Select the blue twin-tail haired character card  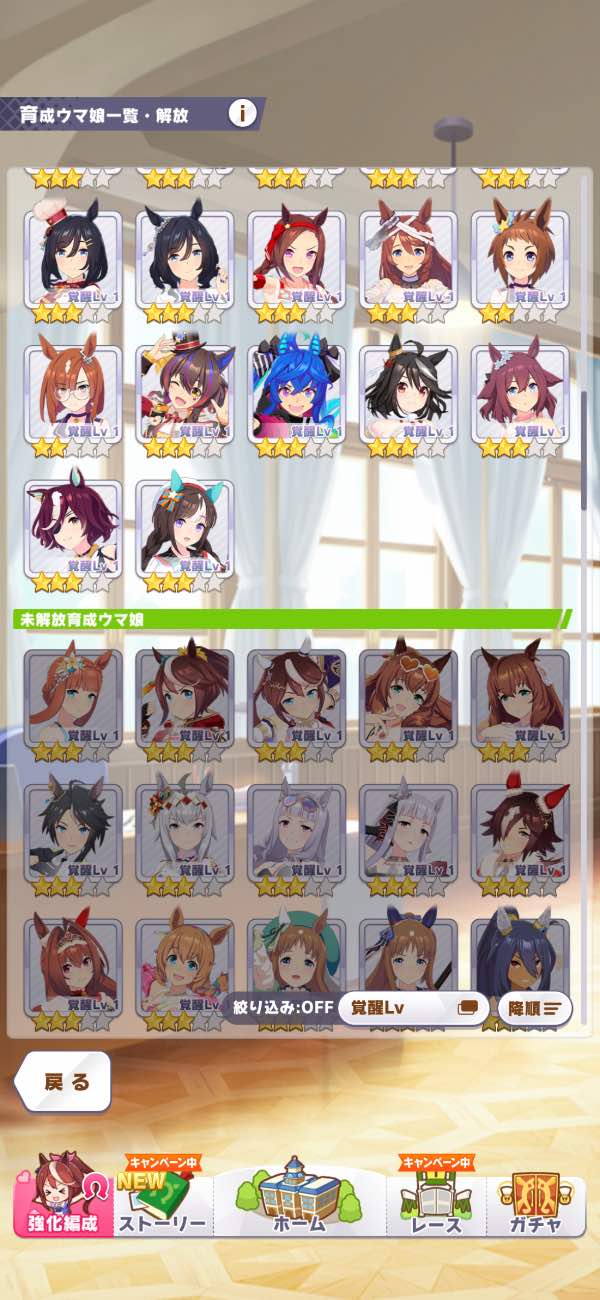pos(296,394)
